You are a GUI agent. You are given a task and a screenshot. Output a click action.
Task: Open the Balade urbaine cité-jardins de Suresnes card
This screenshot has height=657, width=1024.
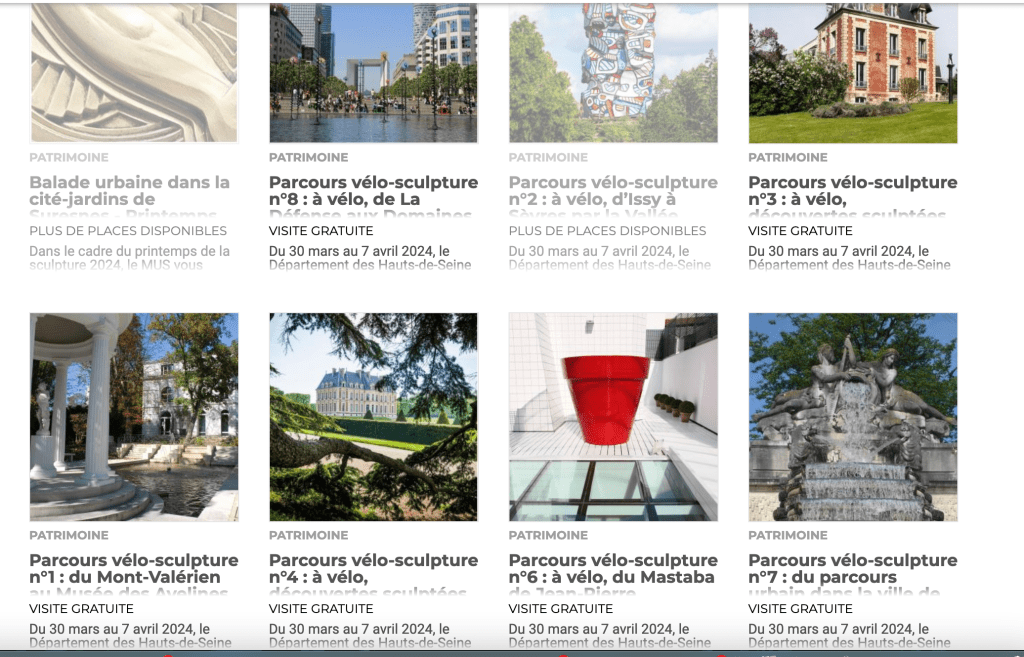tap(130, 190)
